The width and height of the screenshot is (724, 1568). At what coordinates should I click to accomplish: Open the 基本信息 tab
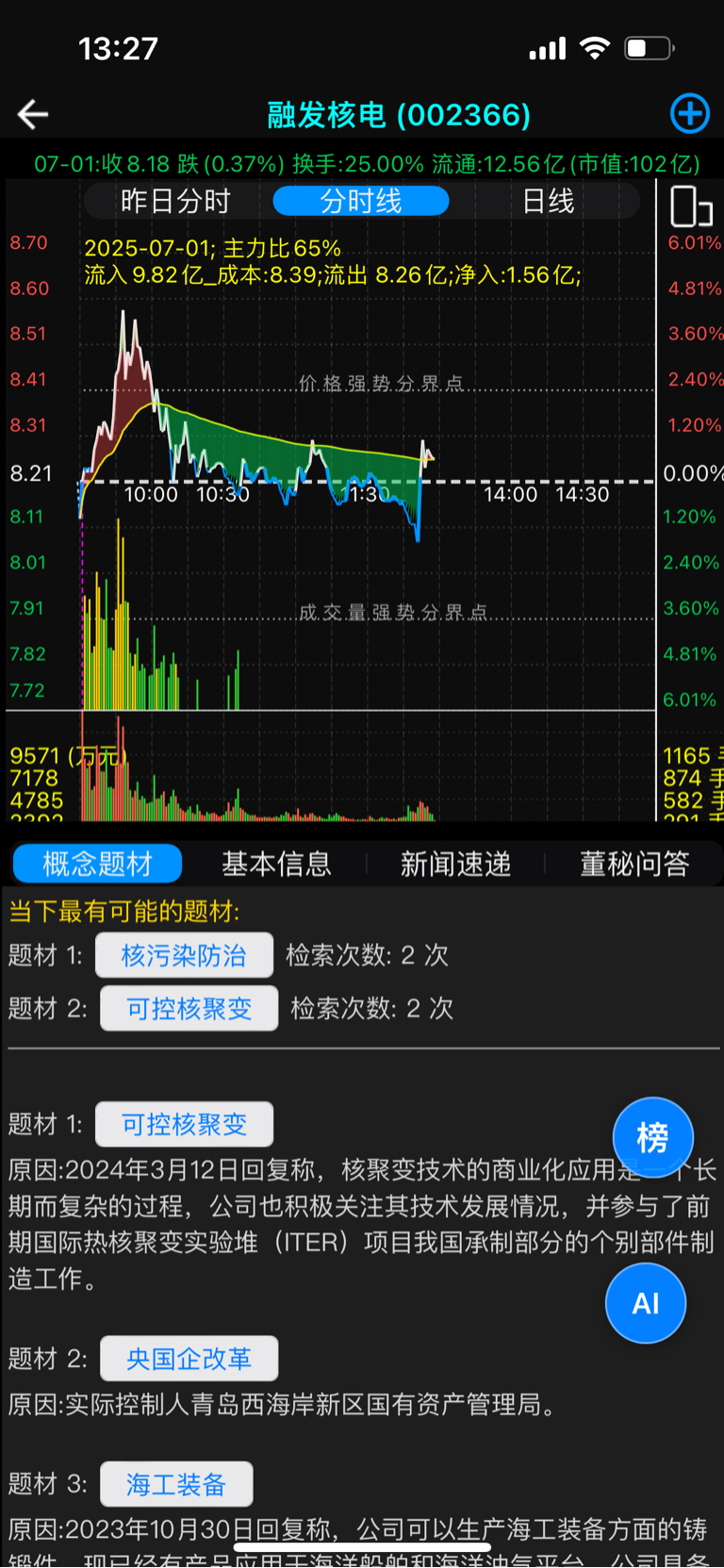pyautogui.click(x=276, y=864)
